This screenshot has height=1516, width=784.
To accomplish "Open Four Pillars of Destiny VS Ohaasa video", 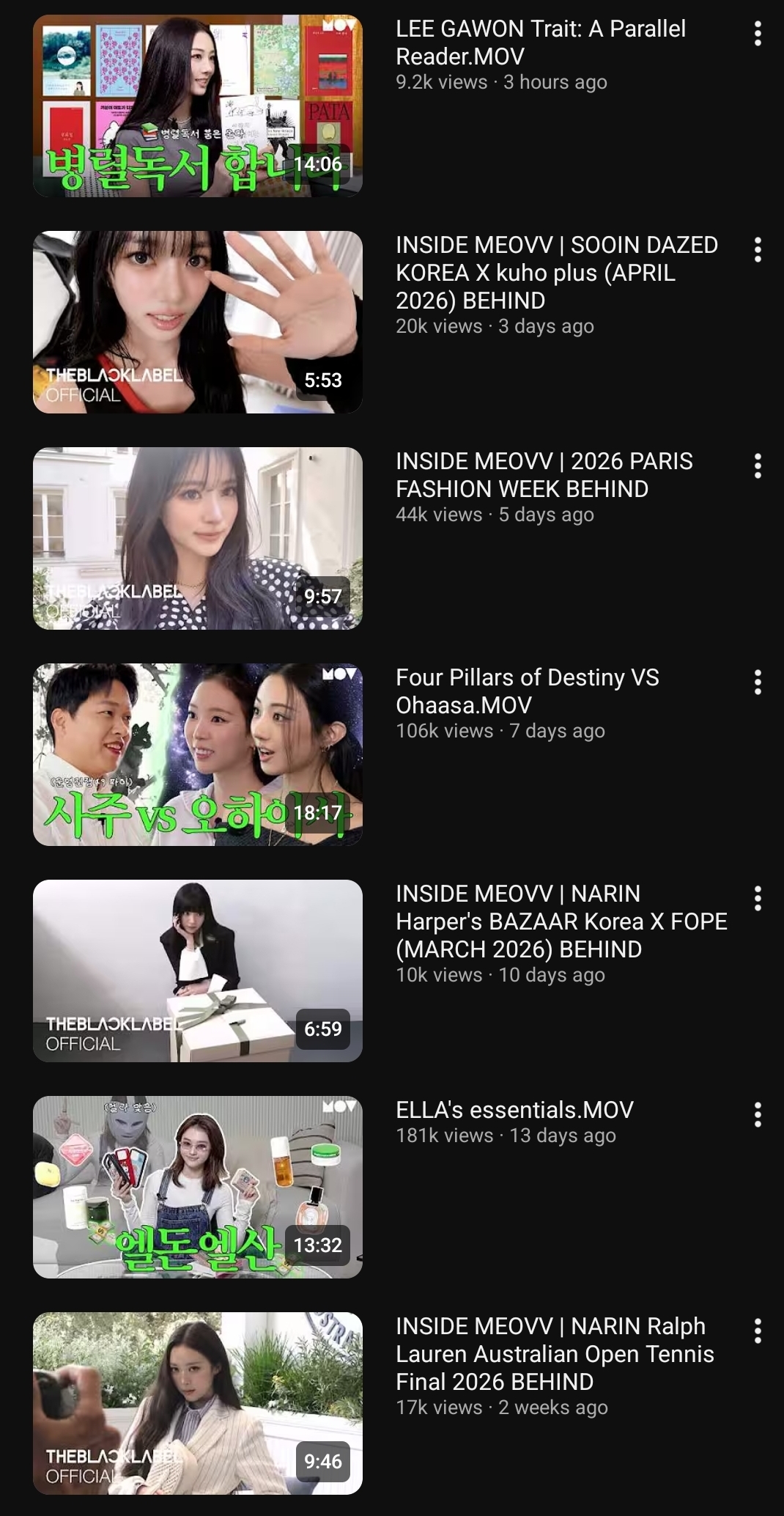I will tap(198, 754).
